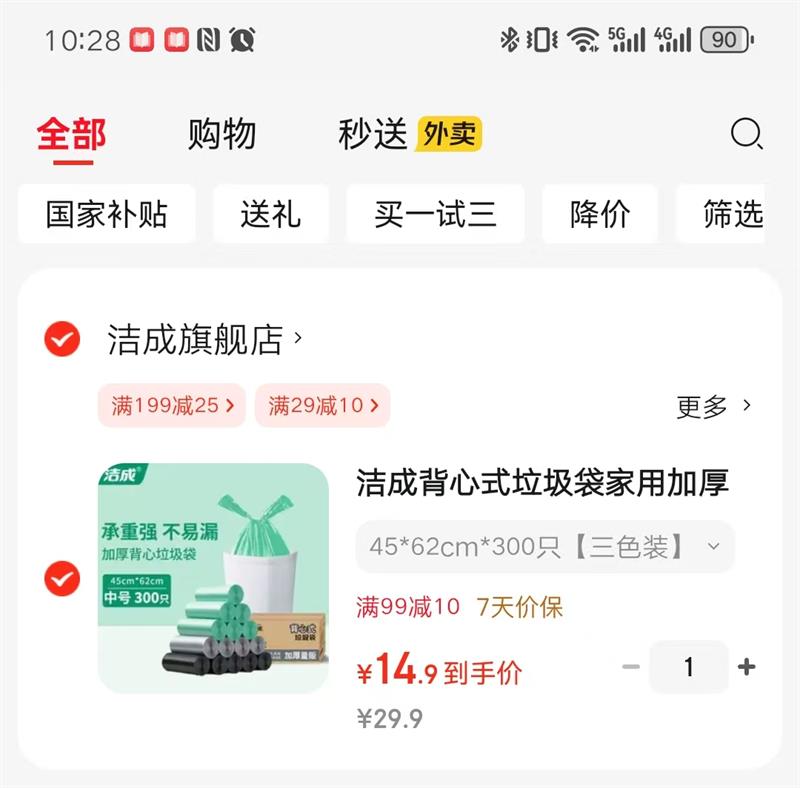800x788 pixels.
Task: Filter by 送礼 chip
Action: pyautogui.click(x=271, y=214)
